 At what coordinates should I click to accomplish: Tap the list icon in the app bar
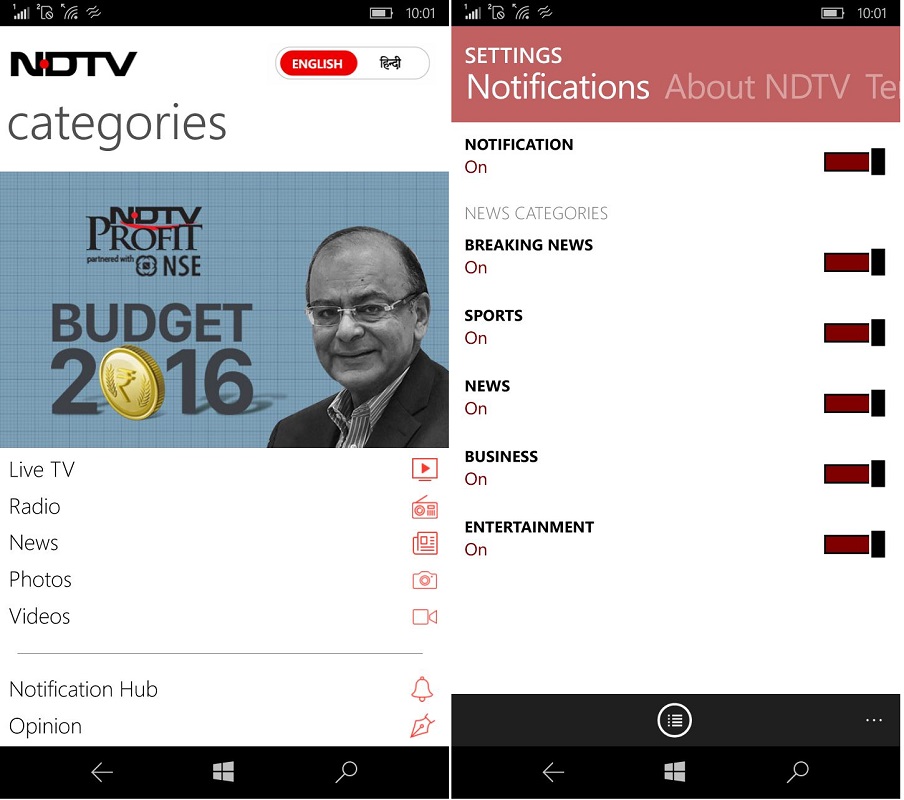click(x=675, y=720)
